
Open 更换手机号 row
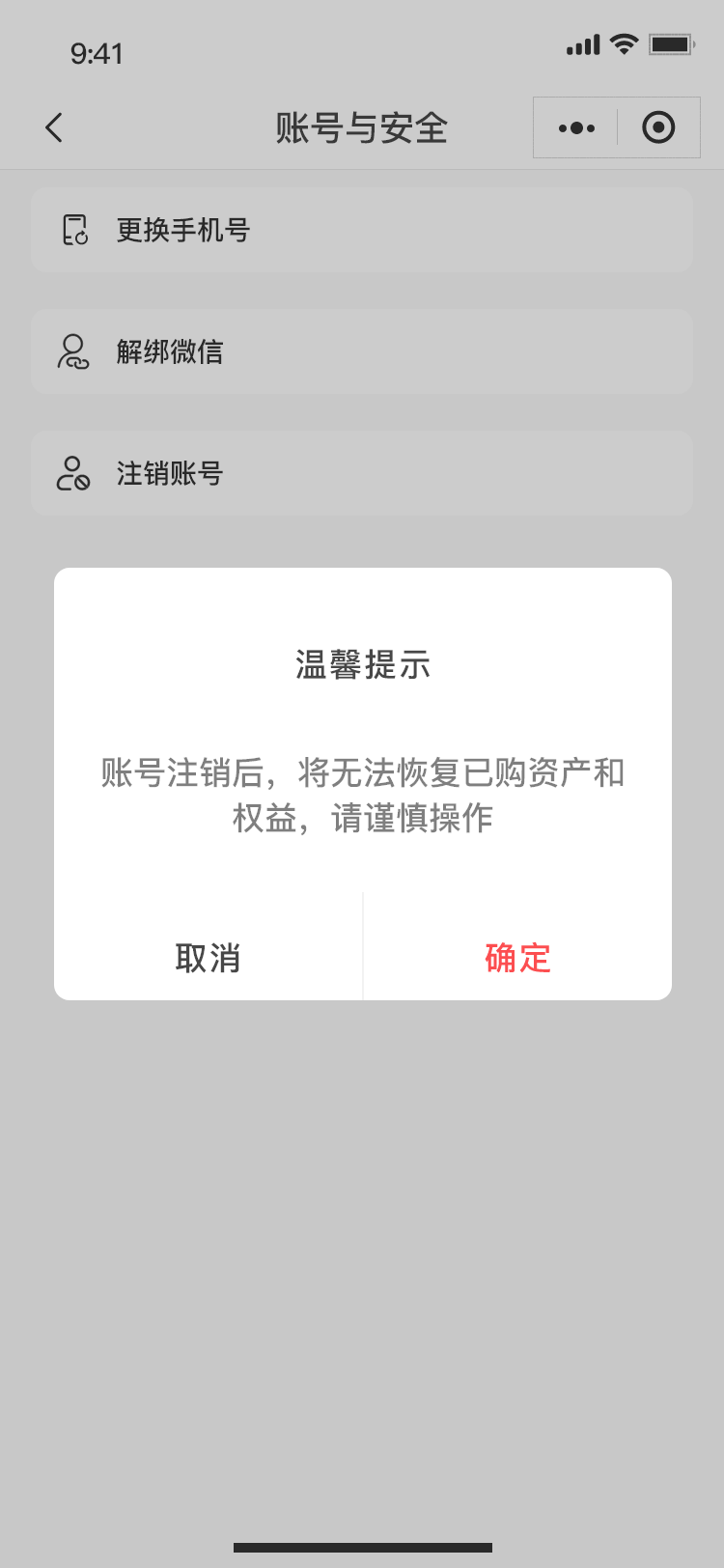click(x=362, y=230)
